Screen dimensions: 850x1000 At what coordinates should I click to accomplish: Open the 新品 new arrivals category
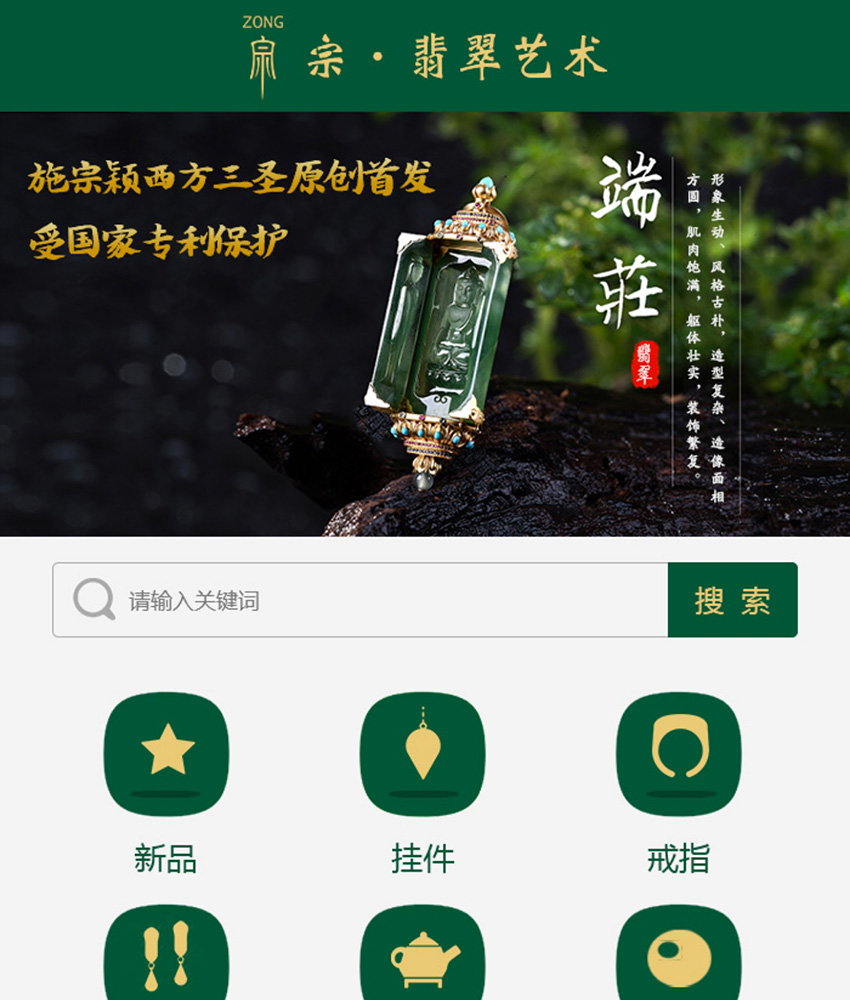166,755
